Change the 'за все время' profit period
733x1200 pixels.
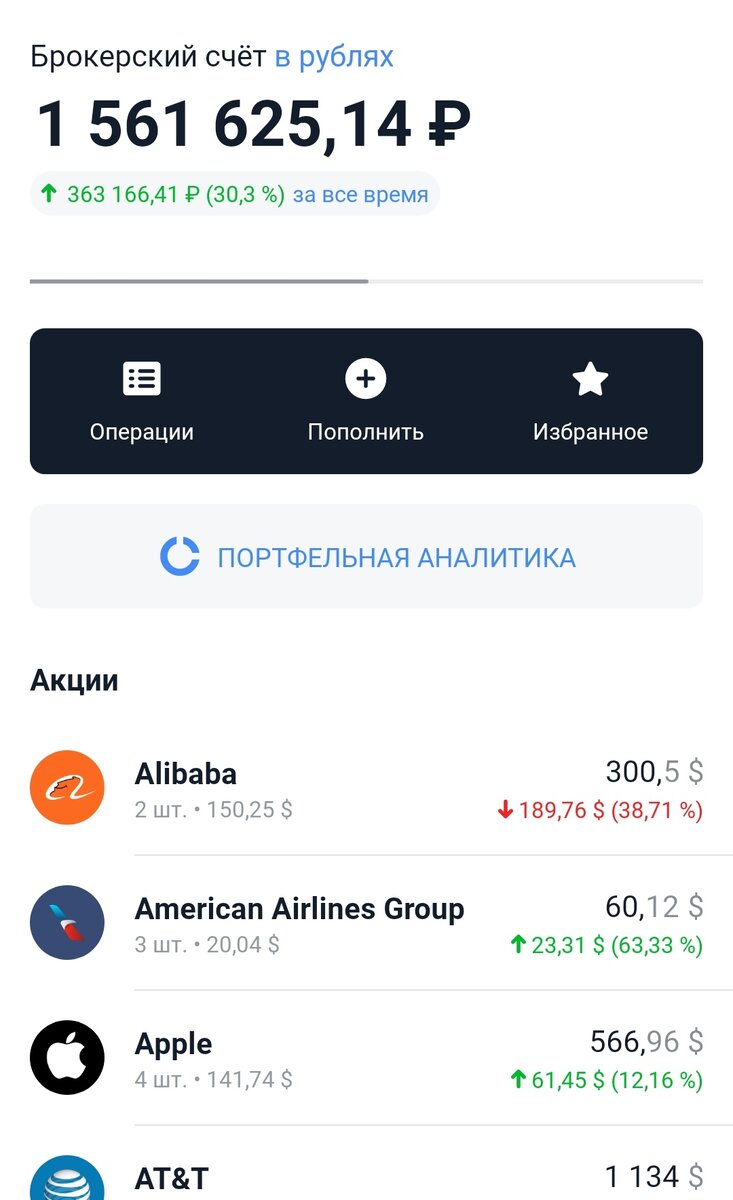[x=360, y=194]
